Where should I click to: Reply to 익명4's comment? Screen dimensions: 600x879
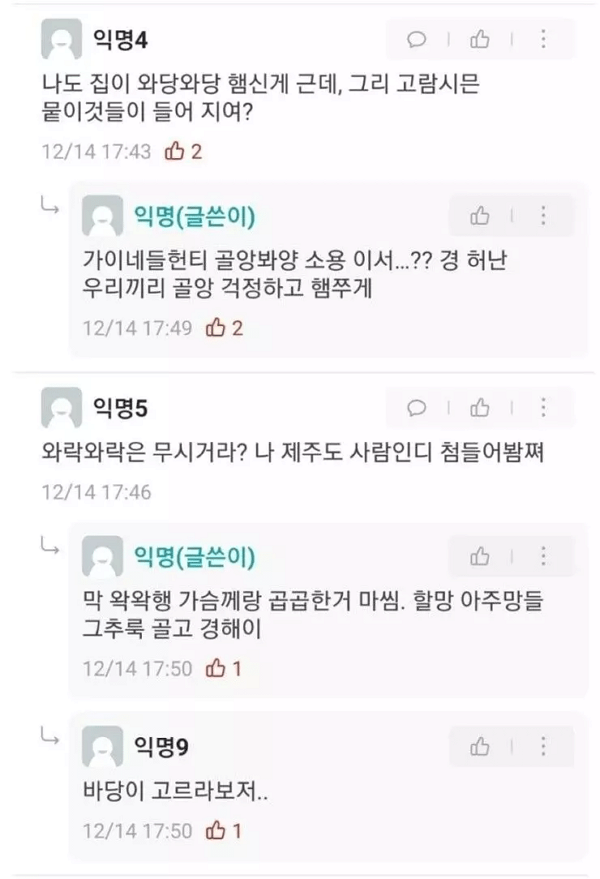pos(418,40)
